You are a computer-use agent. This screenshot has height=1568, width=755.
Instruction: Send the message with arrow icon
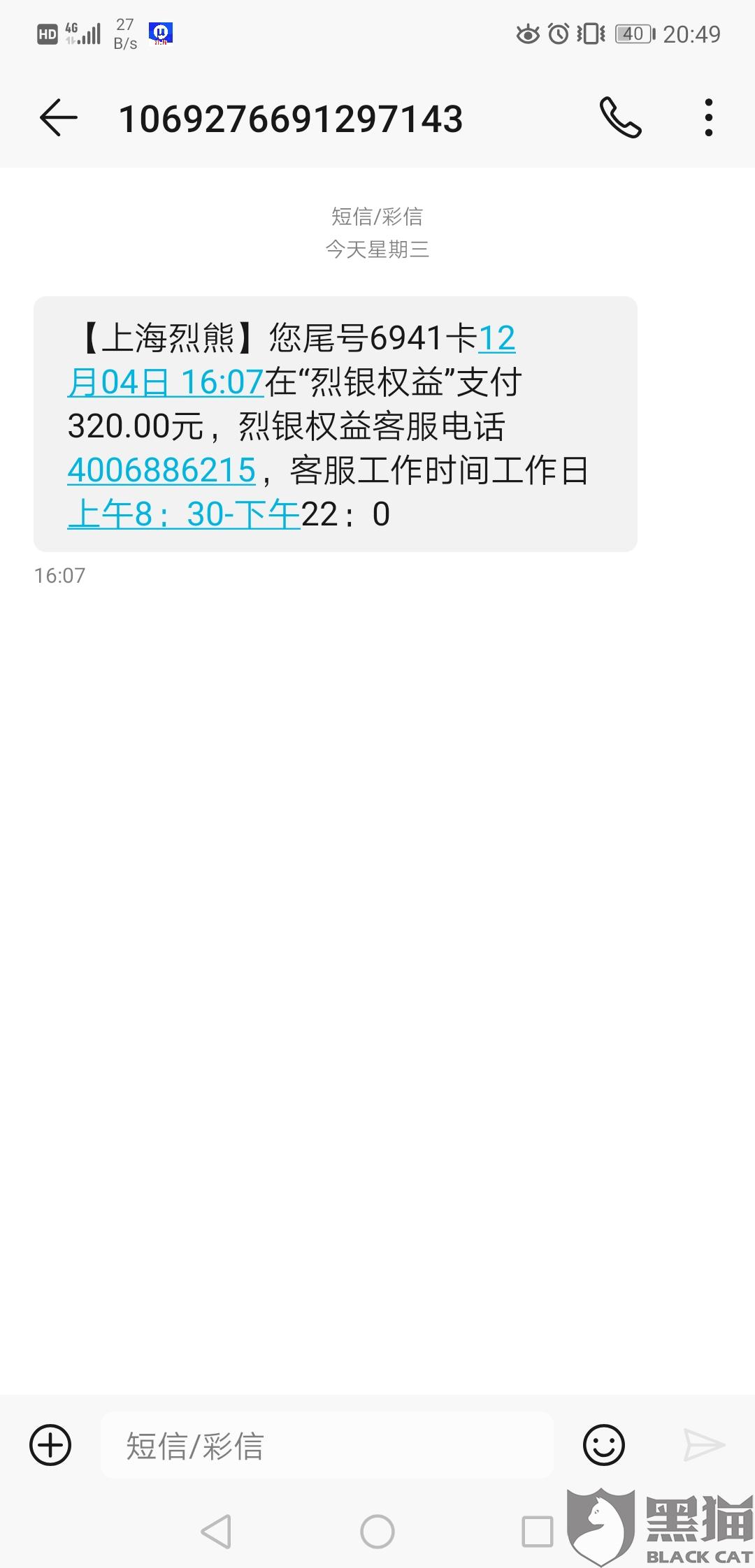pyautogui.click(x=703, y=1444)
